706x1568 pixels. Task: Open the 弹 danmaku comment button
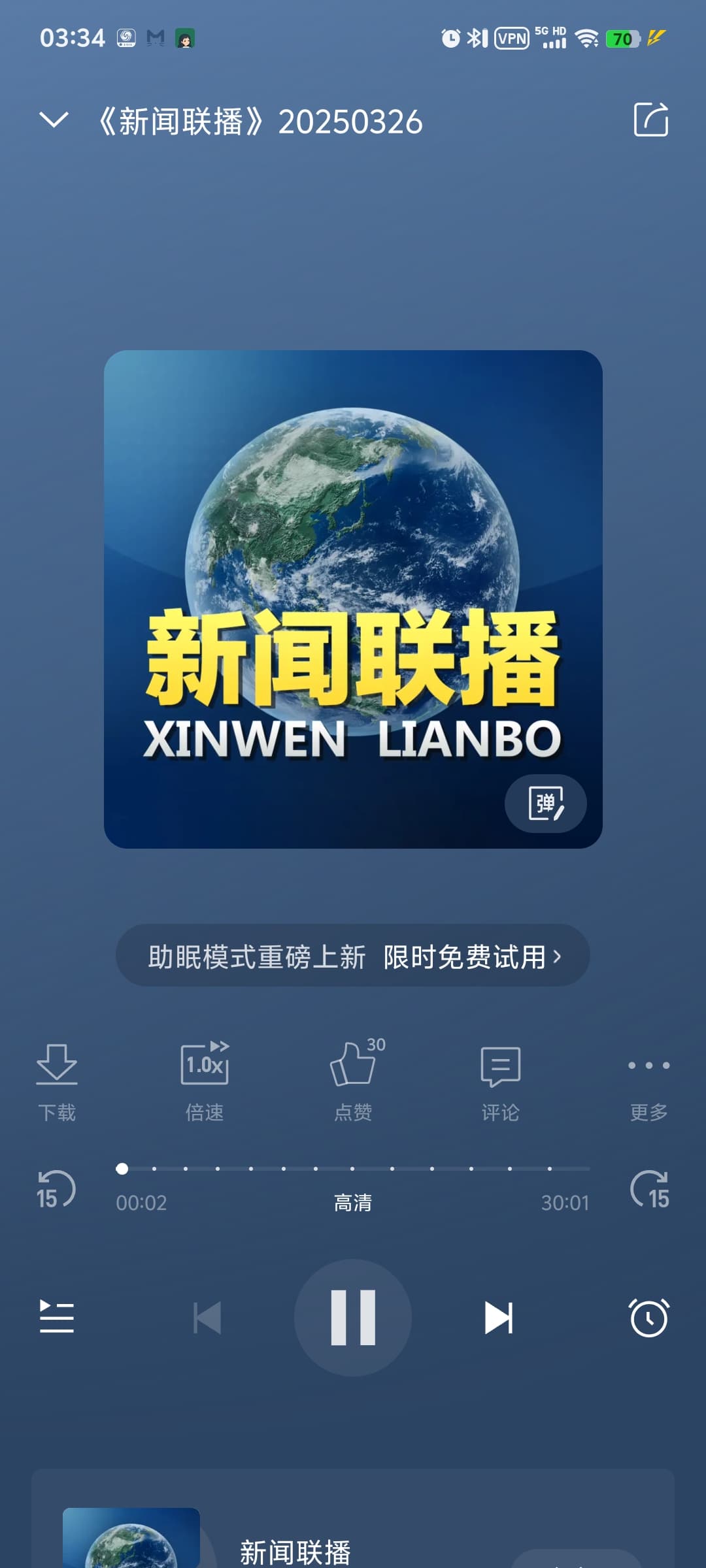[545, 804]
